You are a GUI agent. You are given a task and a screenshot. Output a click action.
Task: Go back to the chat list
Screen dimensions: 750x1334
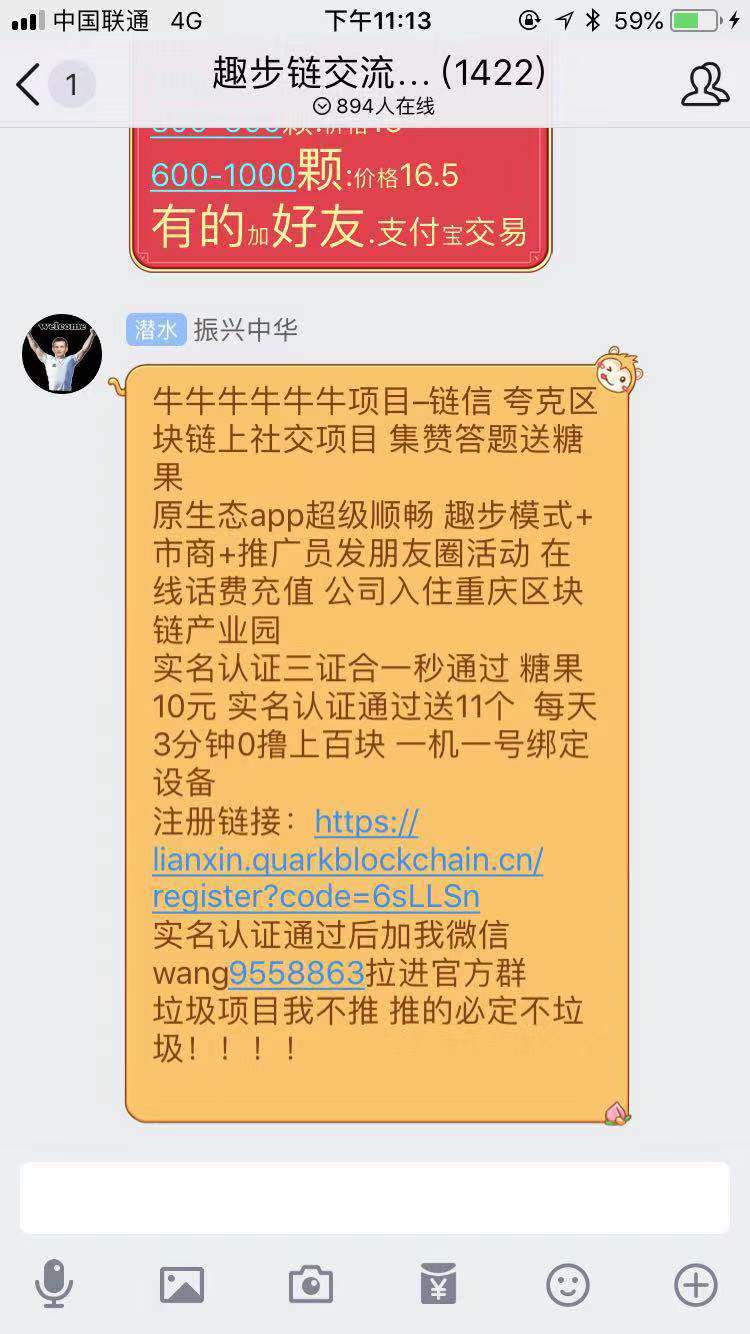(x=30, y=85)
